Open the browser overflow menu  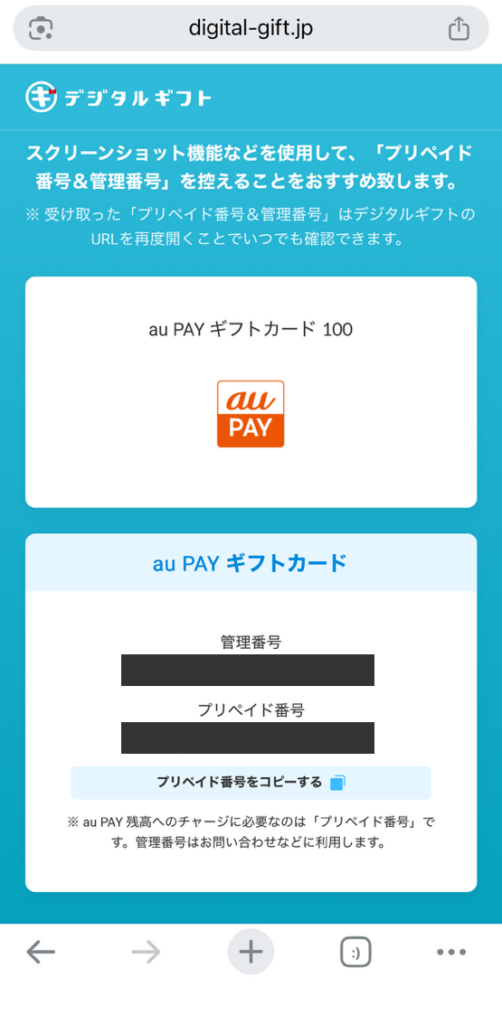click(x=451, y=952)
